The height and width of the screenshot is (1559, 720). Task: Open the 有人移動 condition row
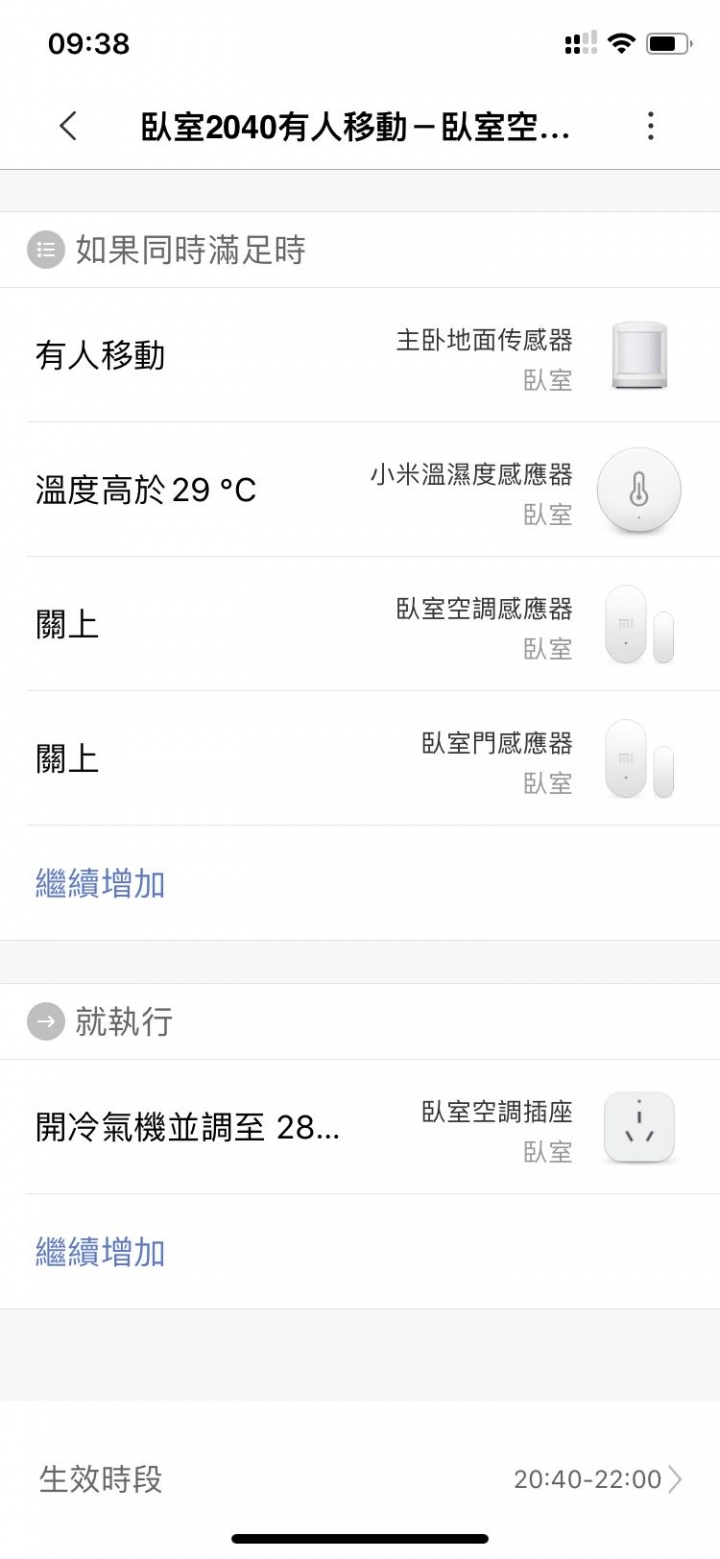coord(360,355)
